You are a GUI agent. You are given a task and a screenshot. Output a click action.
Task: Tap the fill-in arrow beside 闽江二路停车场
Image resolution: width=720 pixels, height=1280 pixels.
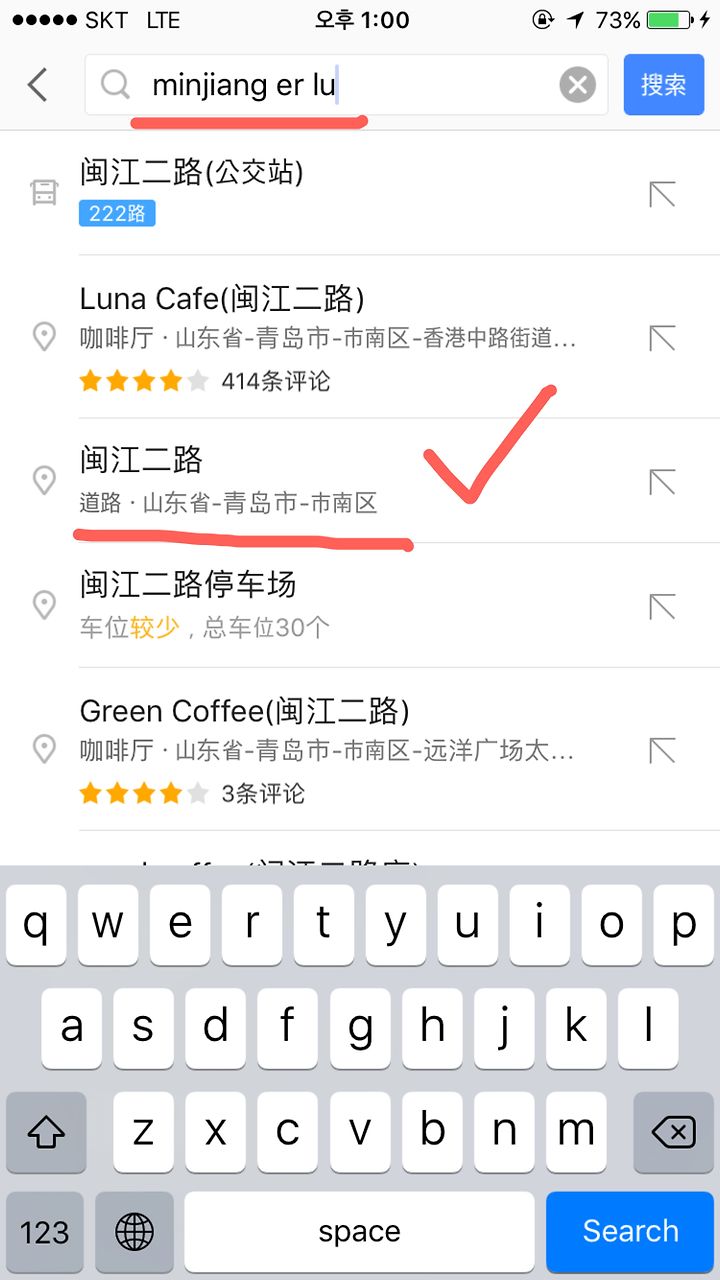coord(662,605)
